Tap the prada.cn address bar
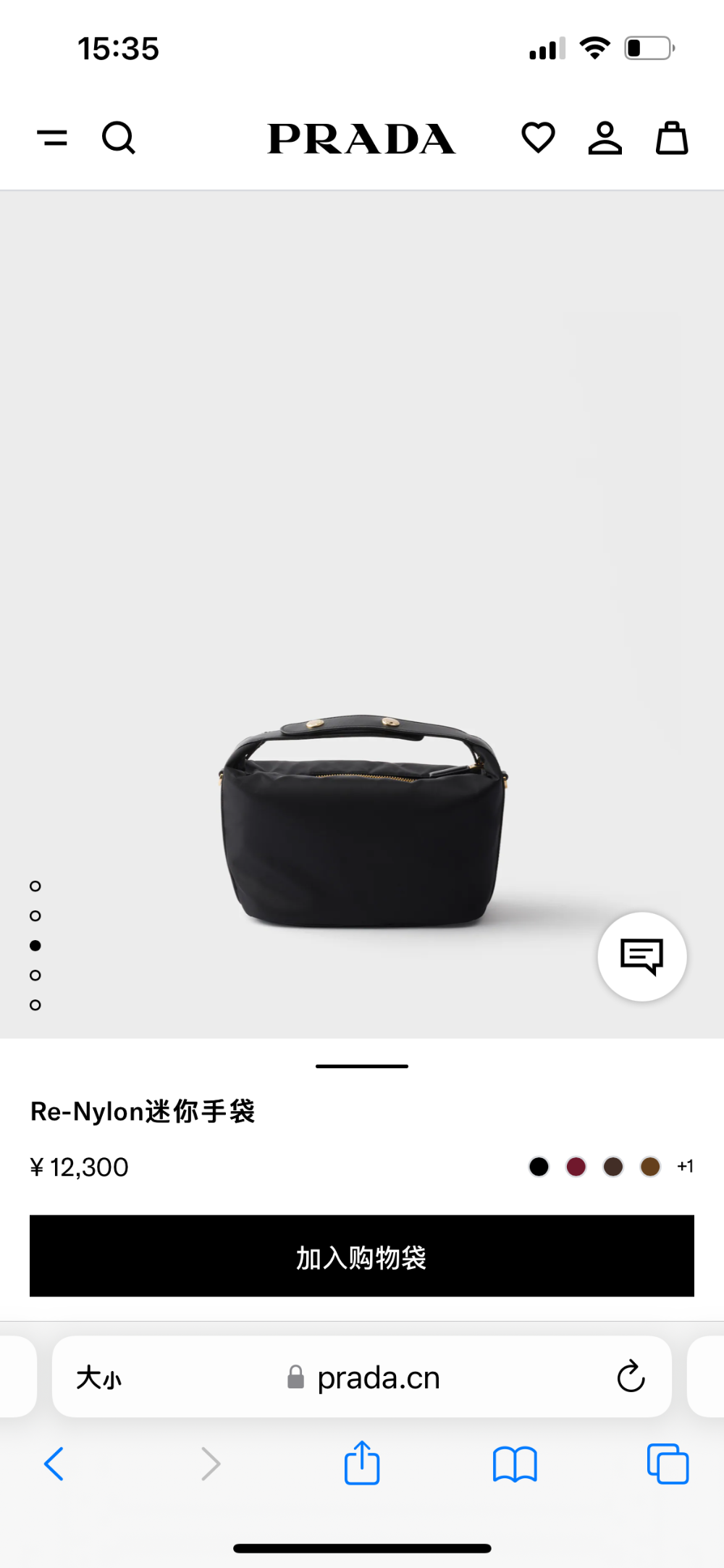The width and height of the screenshot is (724, 1568). pyautogui.click(x=362, y=1377)
